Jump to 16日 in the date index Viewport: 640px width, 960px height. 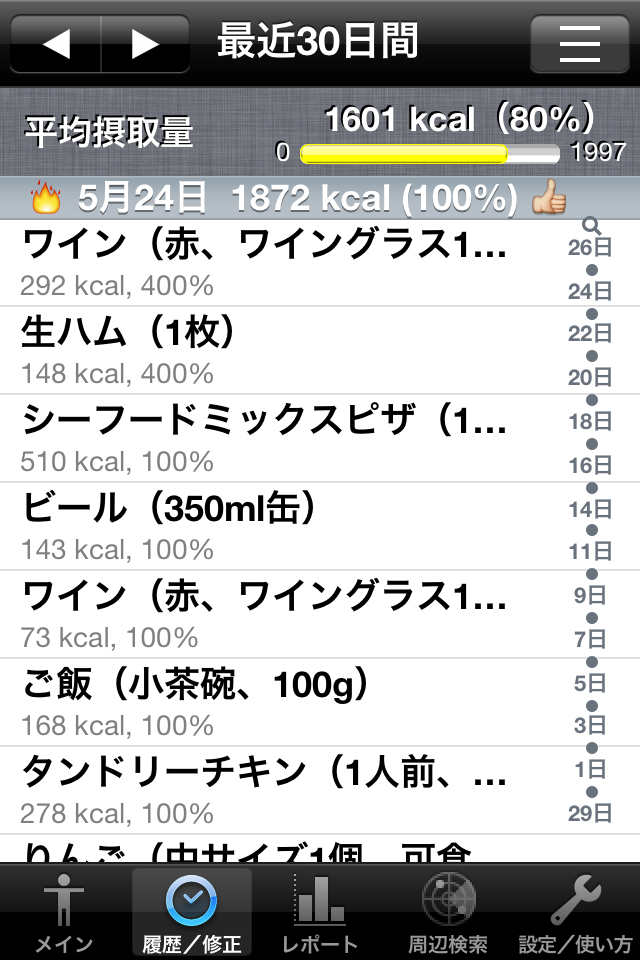point(590,465)
